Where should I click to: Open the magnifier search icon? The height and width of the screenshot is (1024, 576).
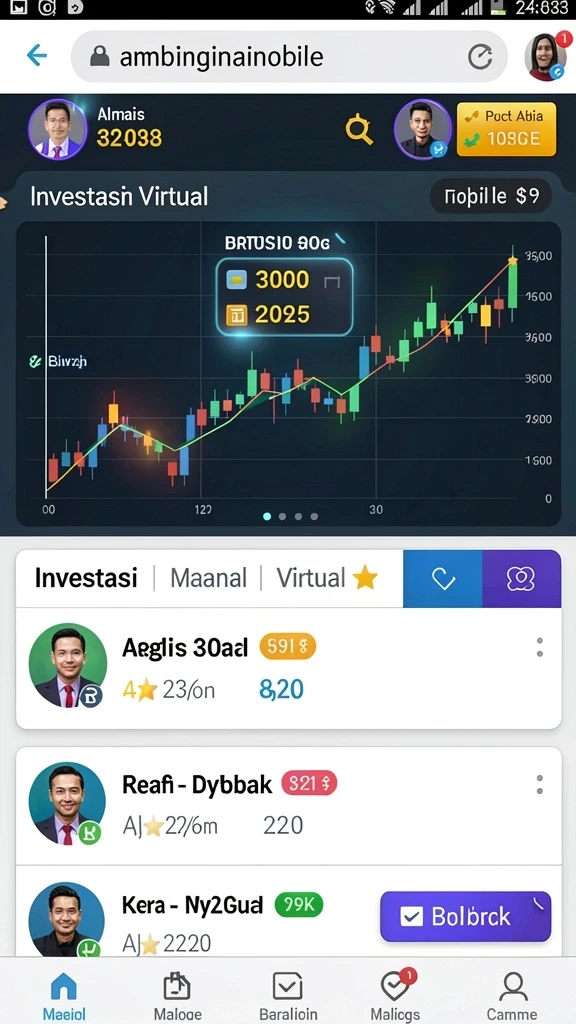pyautogui.click(x=359, y=129)
